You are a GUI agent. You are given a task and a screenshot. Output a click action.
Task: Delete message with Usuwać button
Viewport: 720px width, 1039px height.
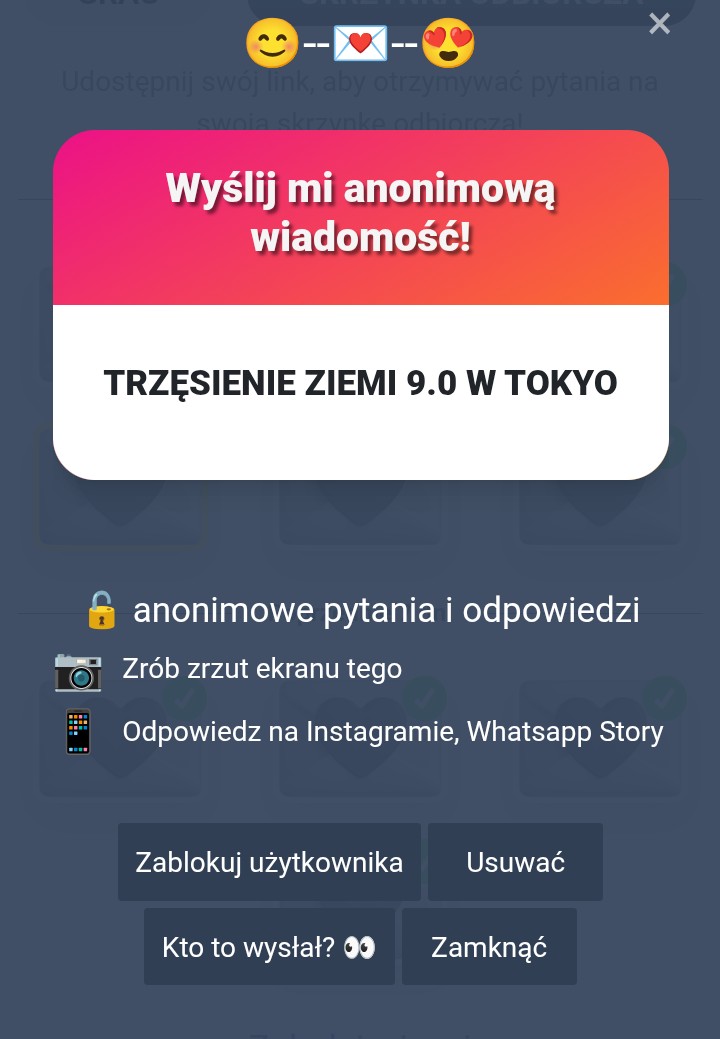515,862
